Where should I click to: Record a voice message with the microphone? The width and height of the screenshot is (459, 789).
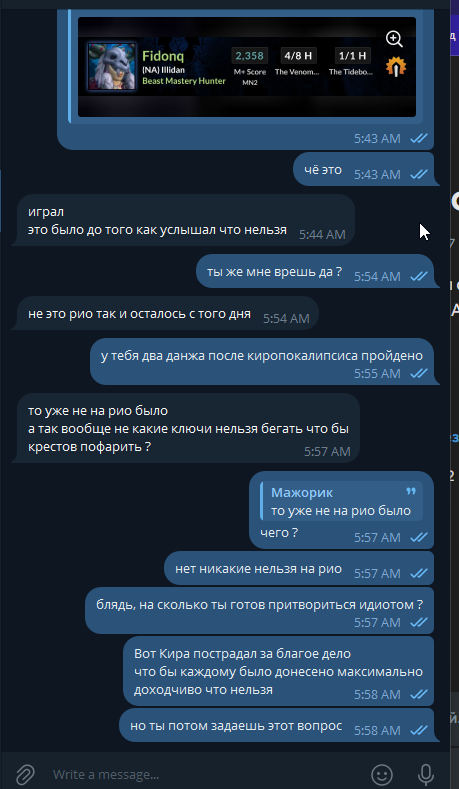(x=426, y=774)
